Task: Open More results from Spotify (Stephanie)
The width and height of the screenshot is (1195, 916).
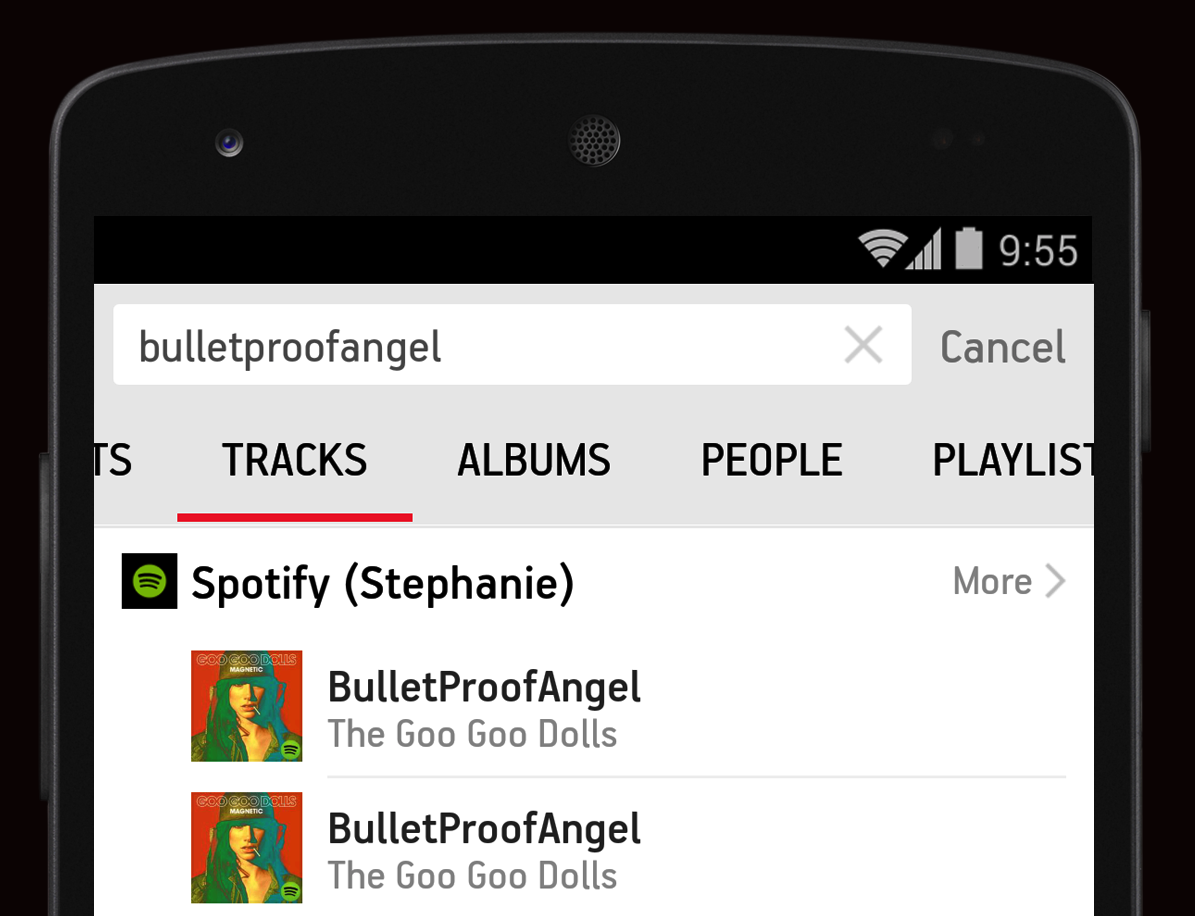Action: click(x=1008, y=581)
